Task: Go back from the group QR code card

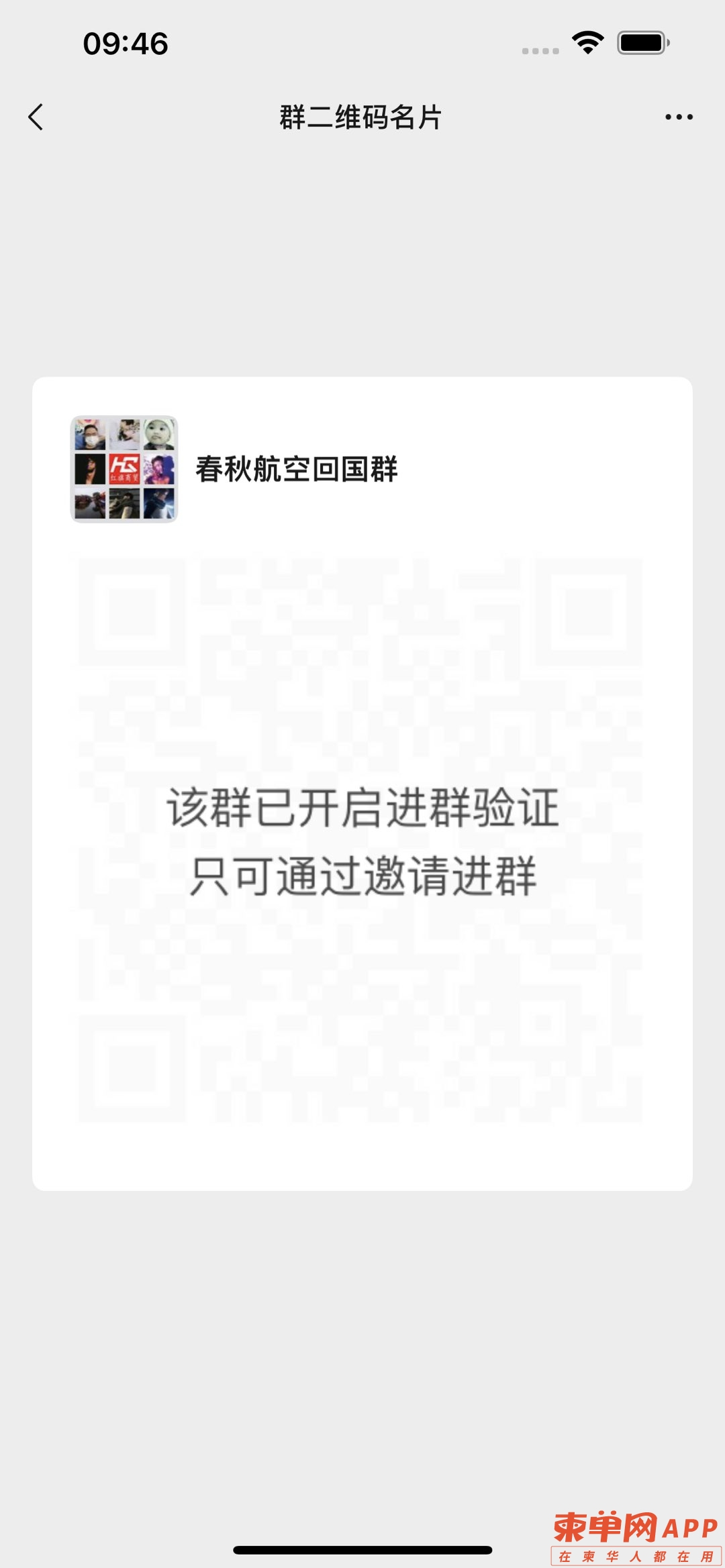Action: tap(36, 117)
